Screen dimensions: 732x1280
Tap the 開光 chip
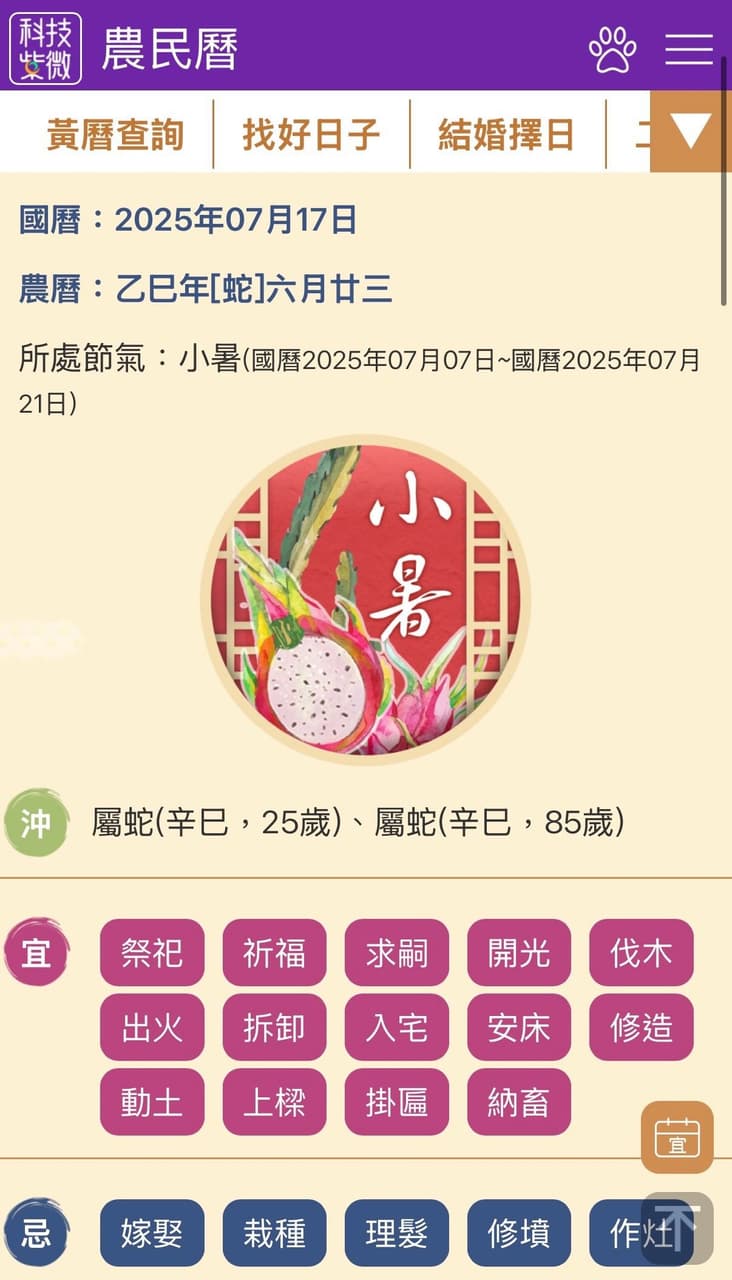(x=519, y=953)
